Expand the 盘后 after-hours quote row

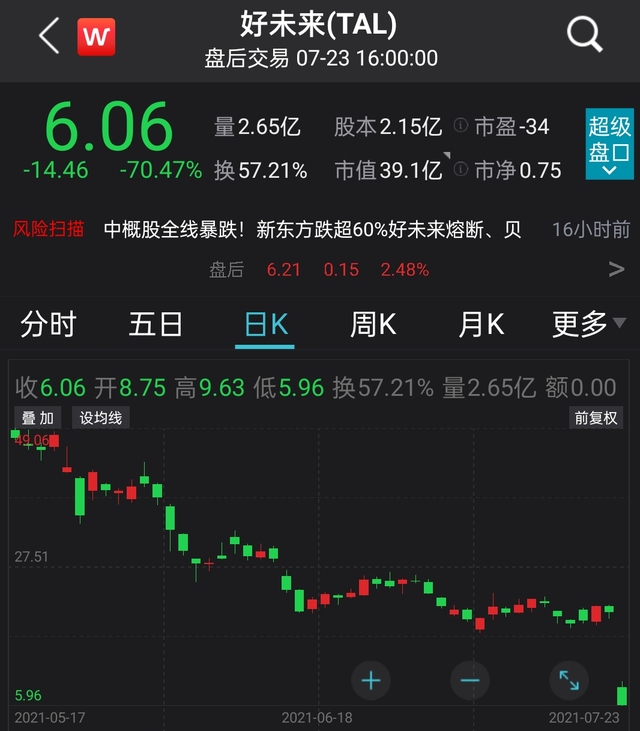(616, 269)
